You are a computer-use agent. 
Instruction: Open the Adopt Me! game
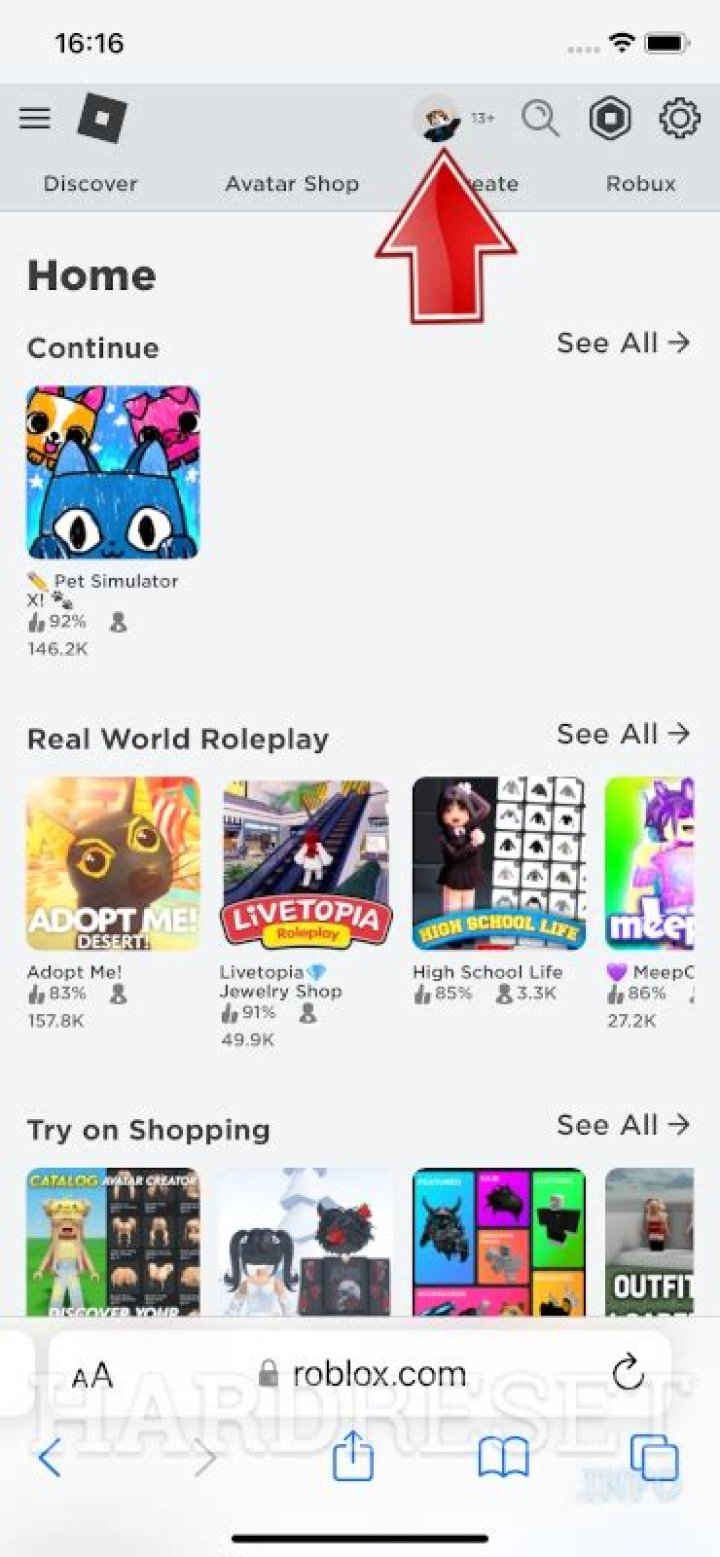pyautogui.click(x=113, y=862)
